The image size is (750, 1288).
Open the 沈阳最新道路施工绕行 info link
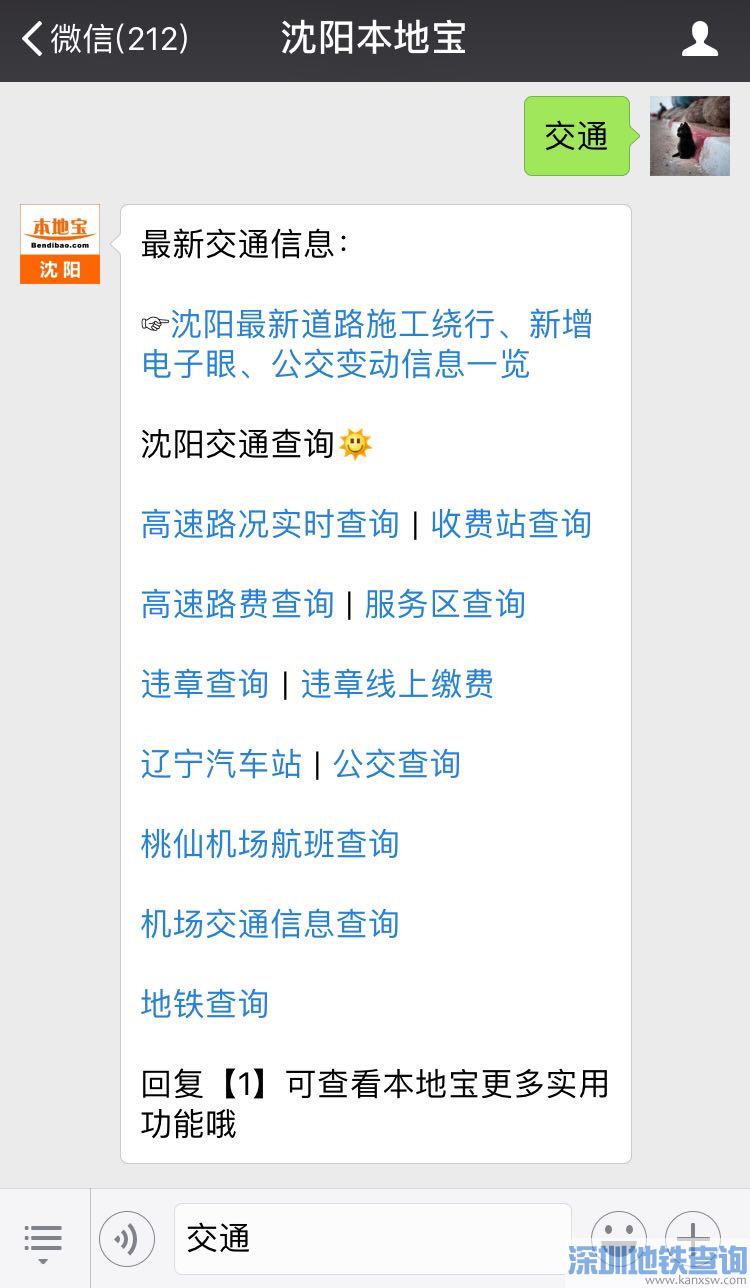point(366,344)
